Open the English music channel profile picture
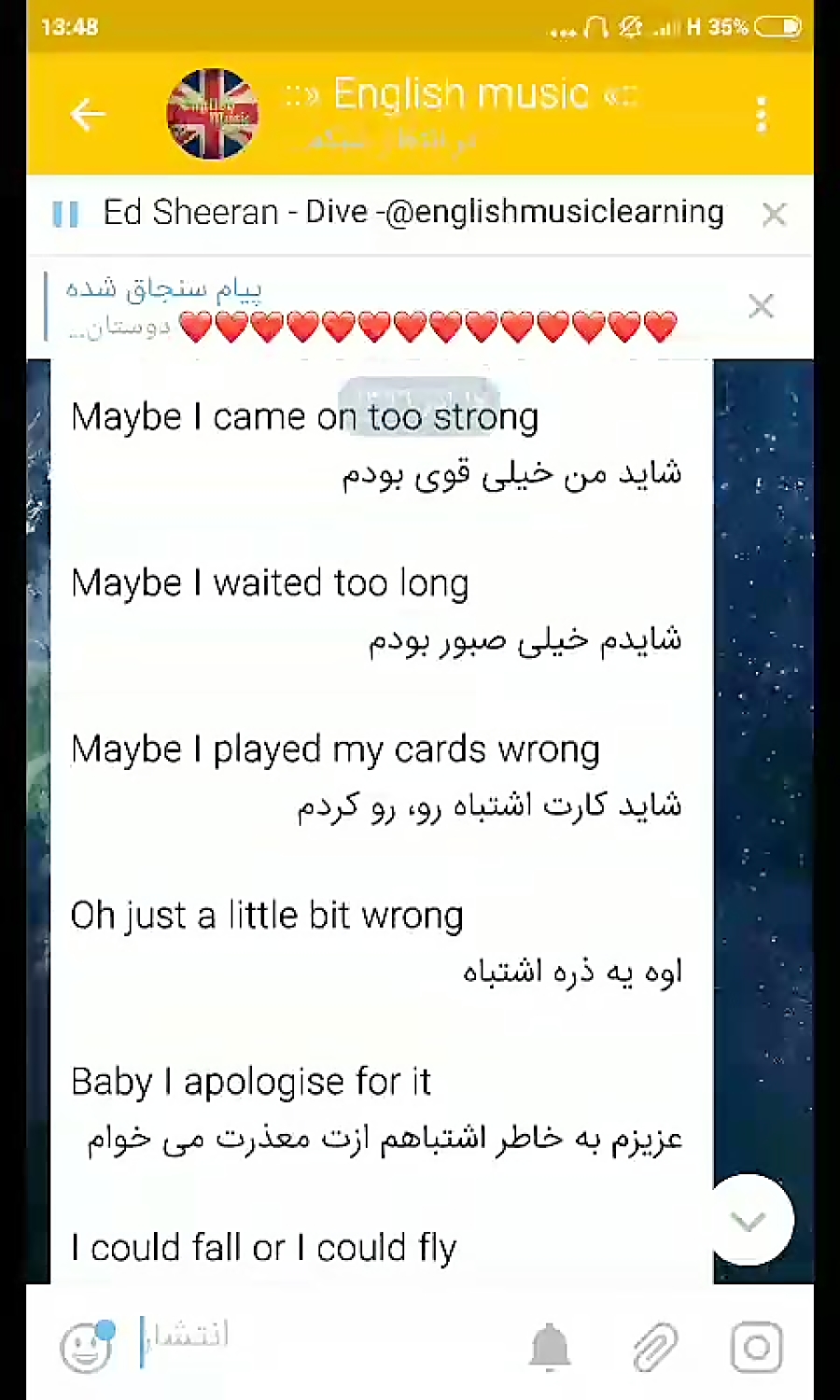Viewport: 840px width, 1400px height. click(x=213, y=114)
